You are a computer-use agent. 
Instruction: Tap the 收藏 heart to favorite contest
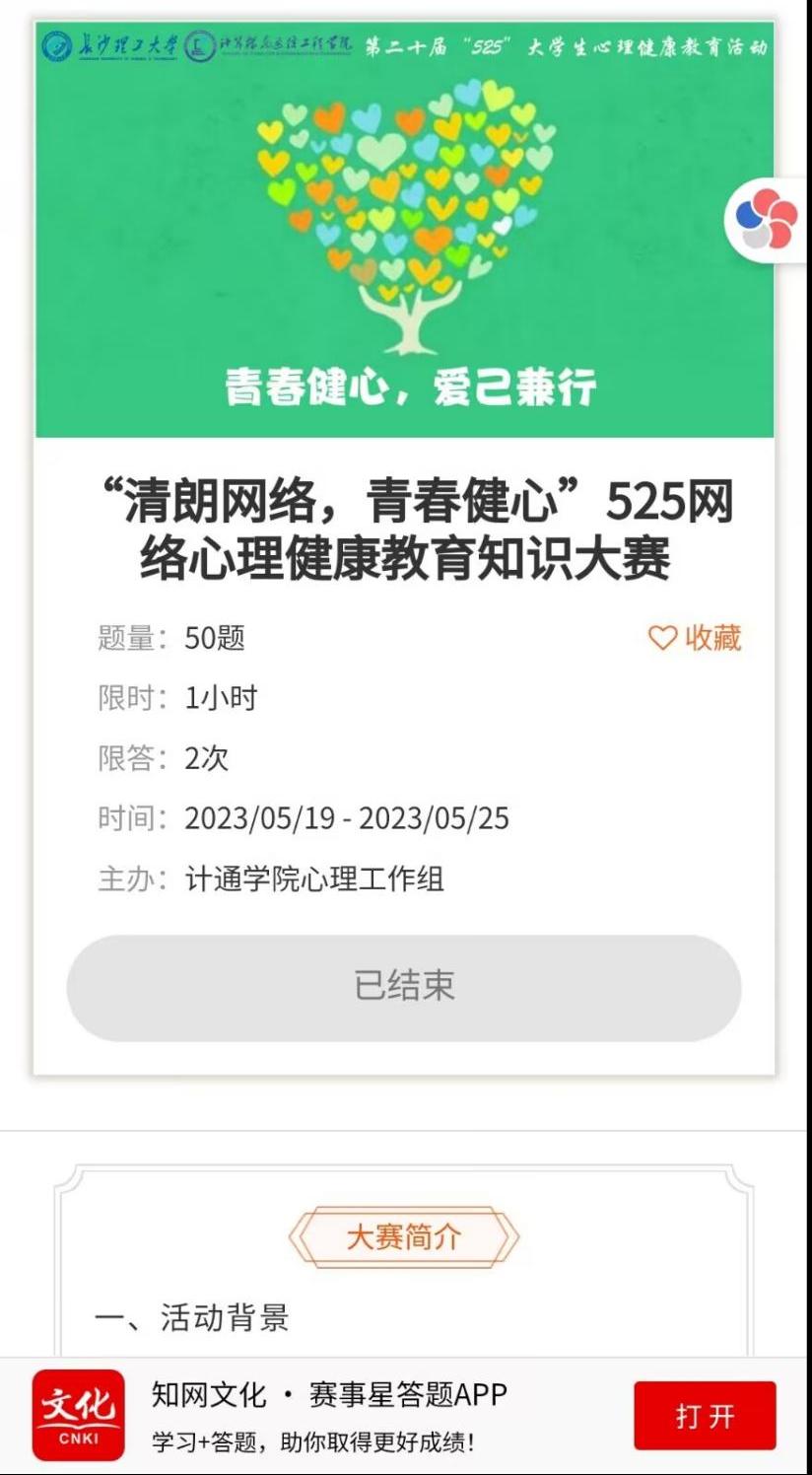pos(694,638)
